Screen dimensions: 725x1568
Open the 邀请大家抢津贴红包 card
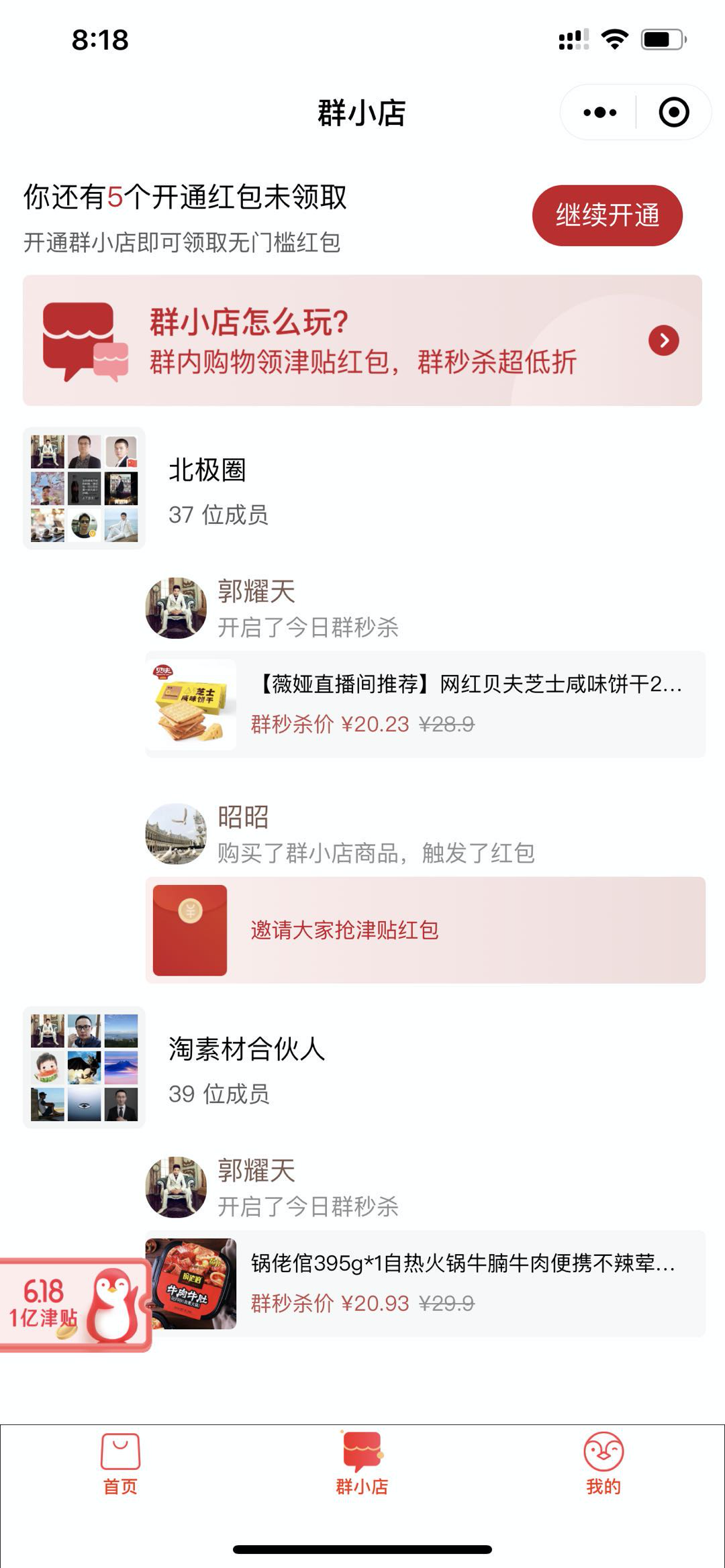(426, 930)
